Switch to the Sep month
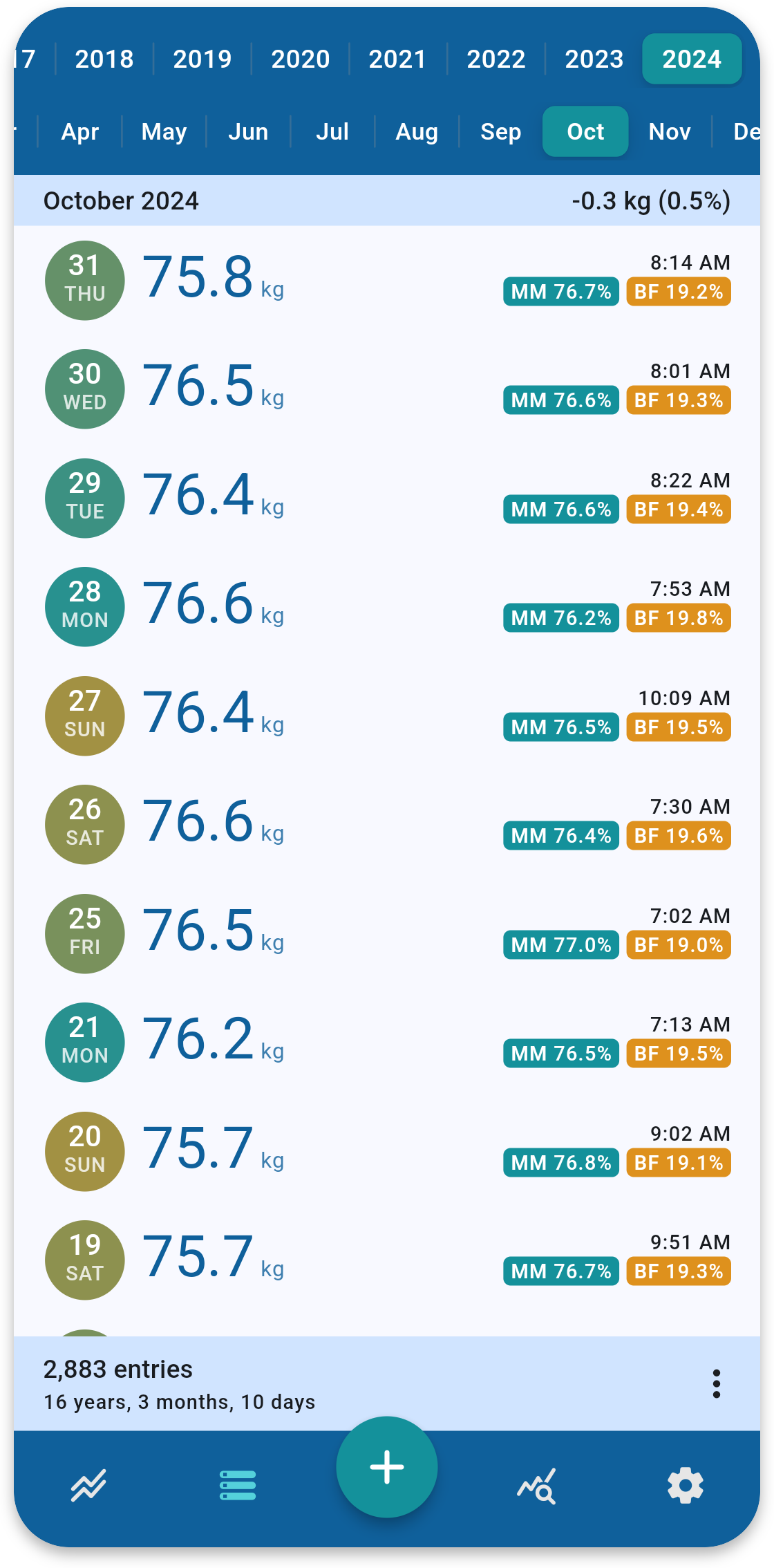Screen dimensions: 774x1568 pos(500,131)
